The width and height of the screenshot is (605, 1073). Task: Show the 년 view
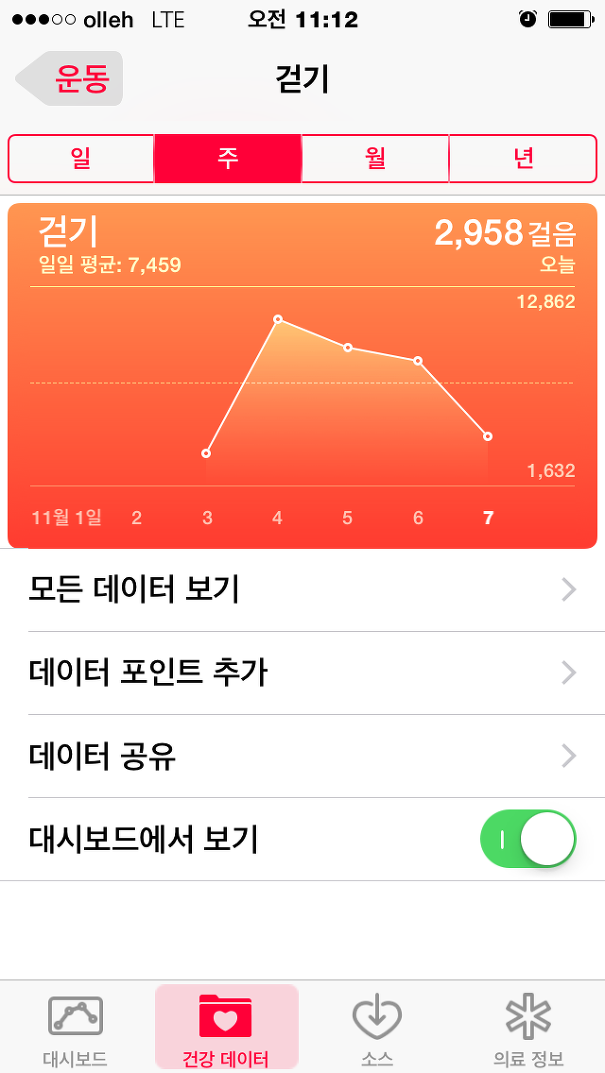pos(523,159)
